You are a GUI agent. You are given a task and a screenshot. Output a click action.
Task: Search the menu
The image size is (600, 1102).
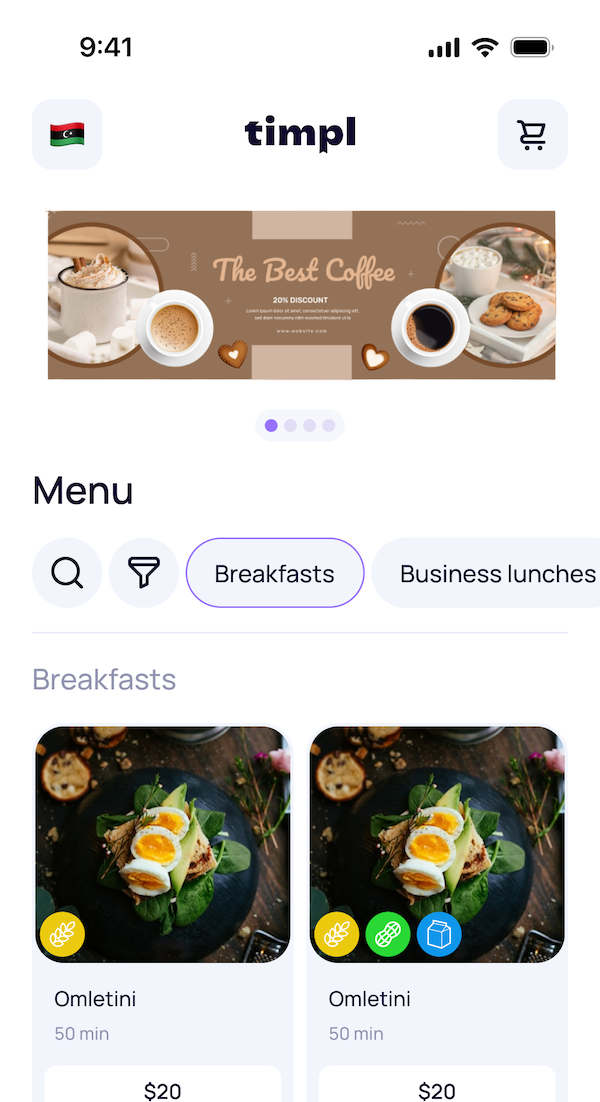[x=67, y=573]
